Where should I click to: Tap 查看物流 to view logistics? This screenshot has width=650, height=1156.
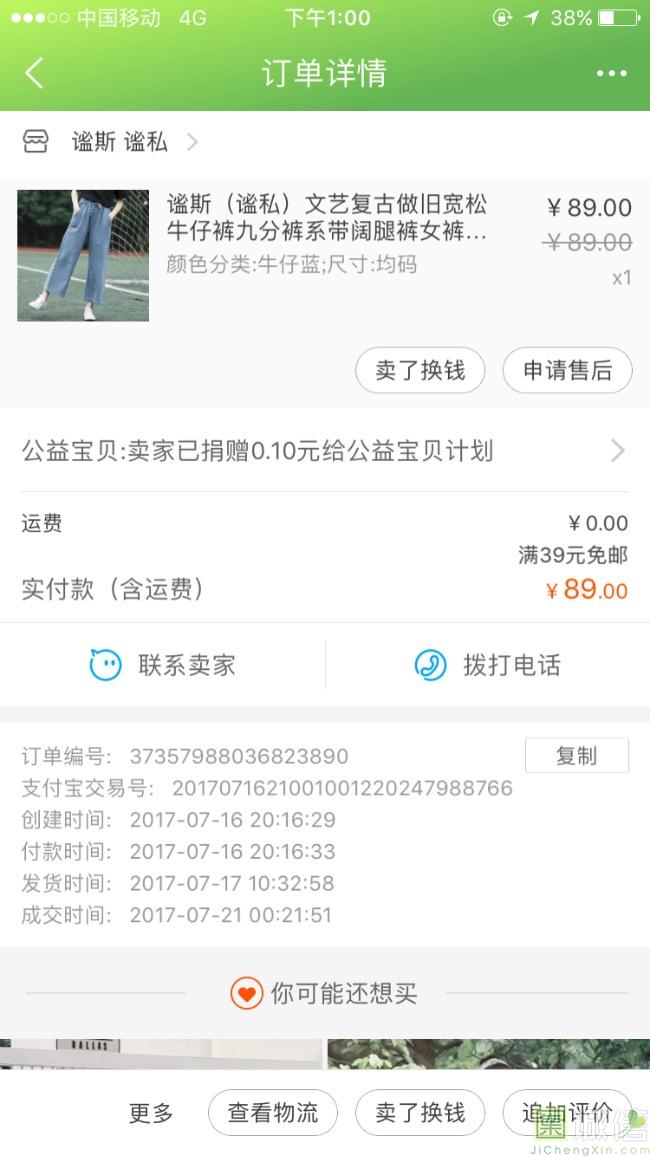click(x=273, y=1113)
